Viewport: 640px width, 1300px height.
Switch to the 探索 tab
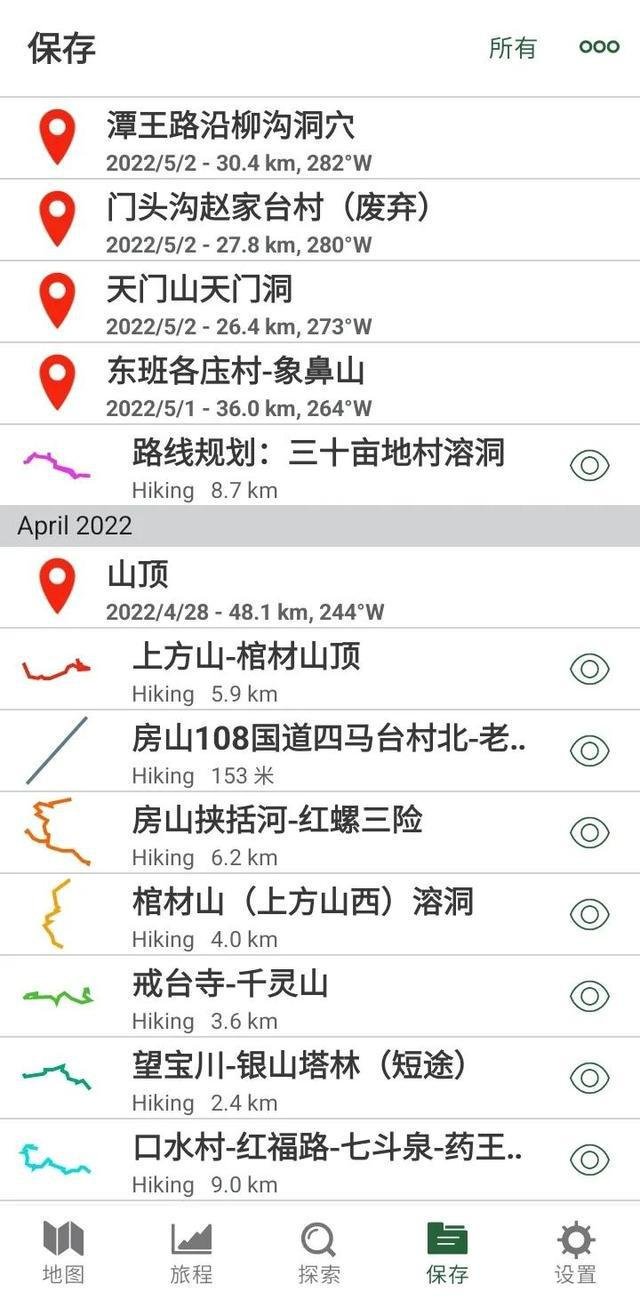(319, 1251)
